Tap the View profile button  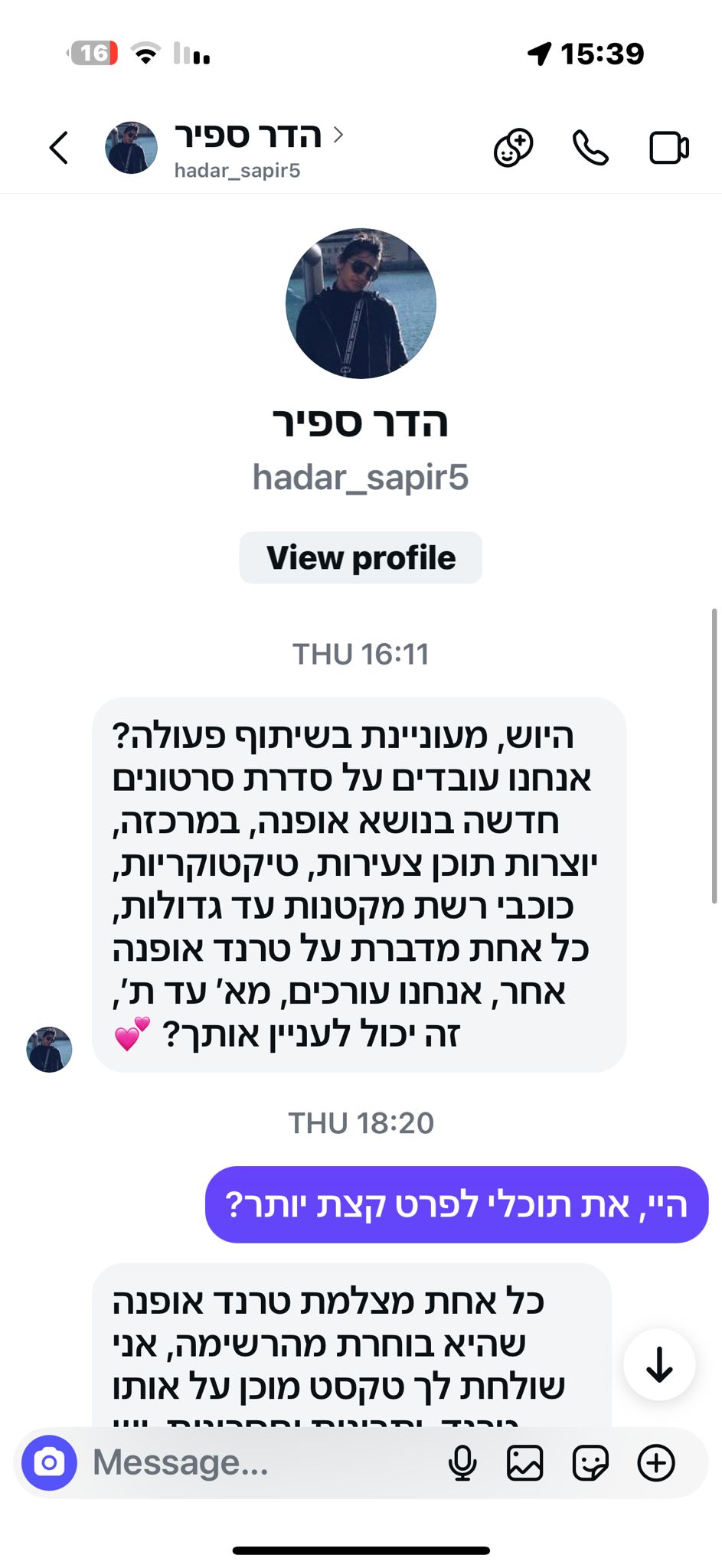click(x=361, y=557)
